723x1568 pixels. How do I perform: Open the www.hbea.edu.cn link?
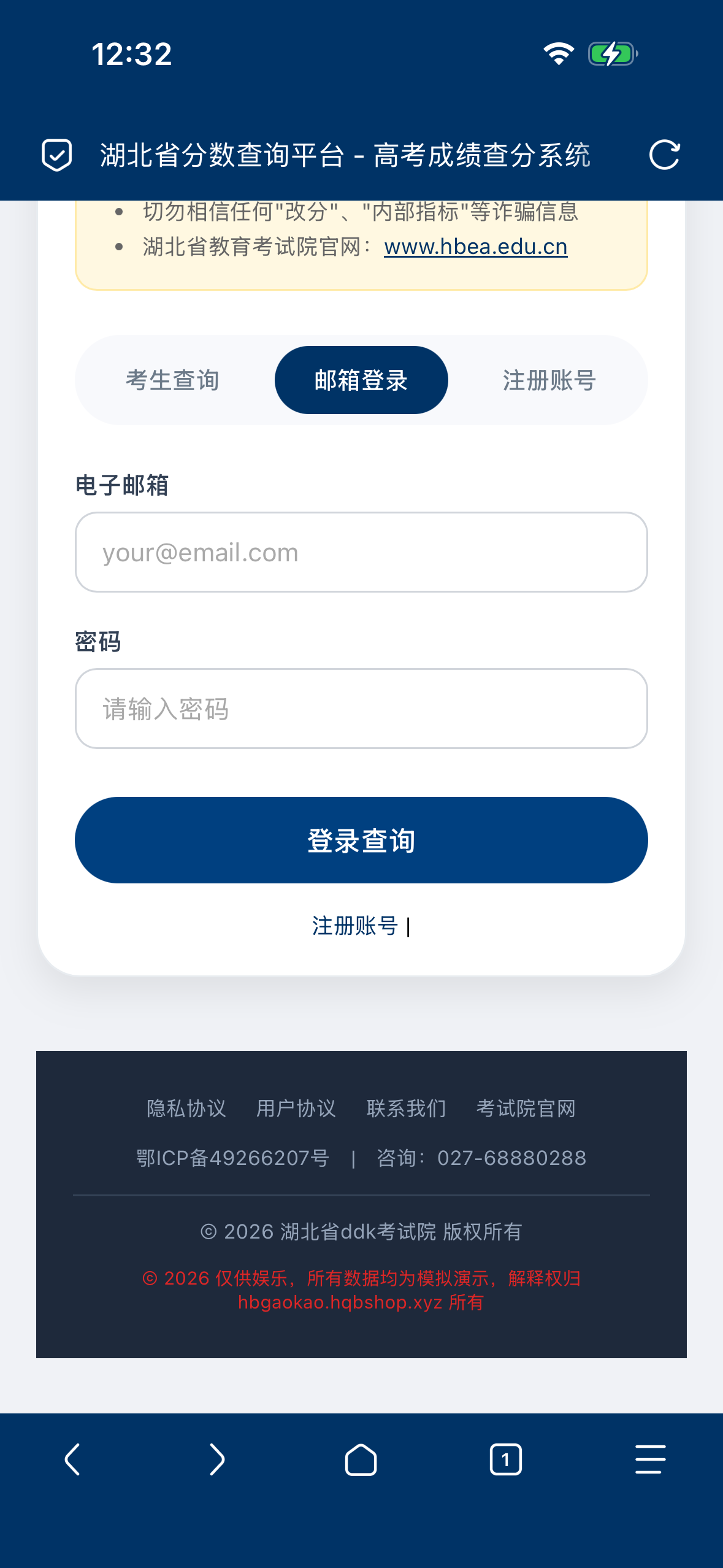pos(475,247)
